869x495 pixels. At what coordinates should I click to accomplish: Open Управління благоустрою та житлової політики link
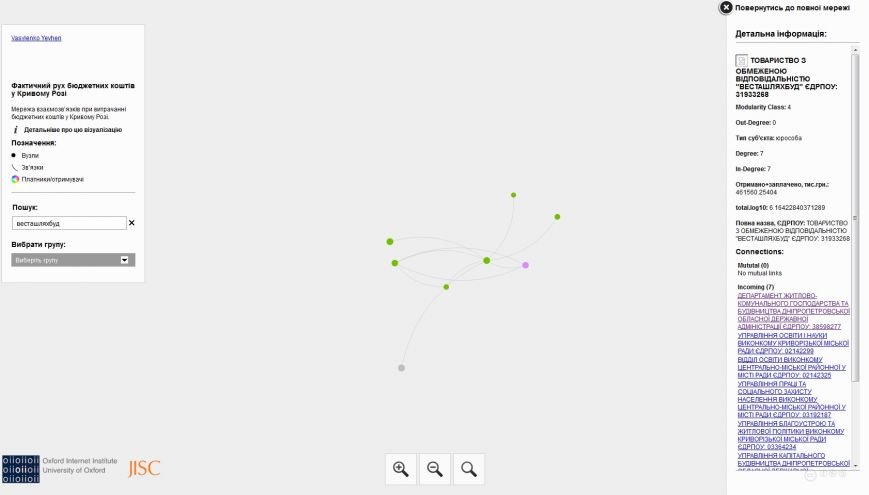click(x=791, y=432)
